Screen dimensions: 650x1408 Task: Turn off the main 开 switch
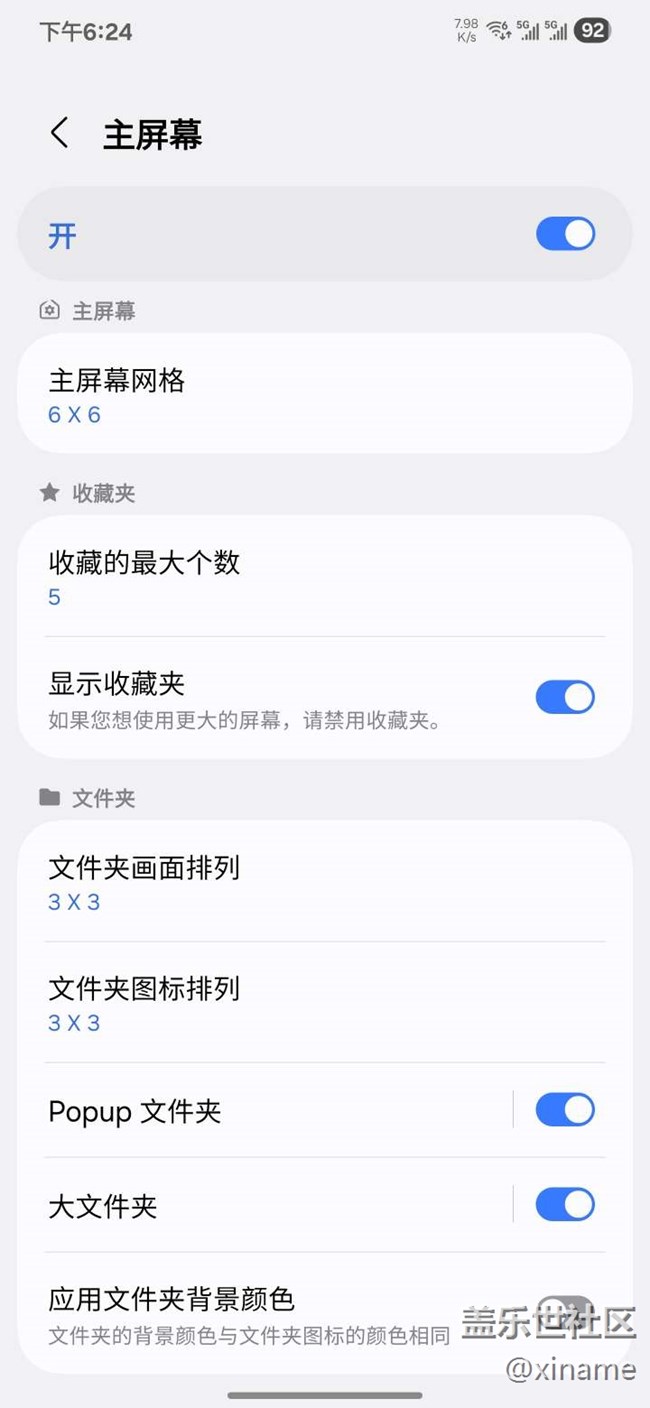[565, 234]
